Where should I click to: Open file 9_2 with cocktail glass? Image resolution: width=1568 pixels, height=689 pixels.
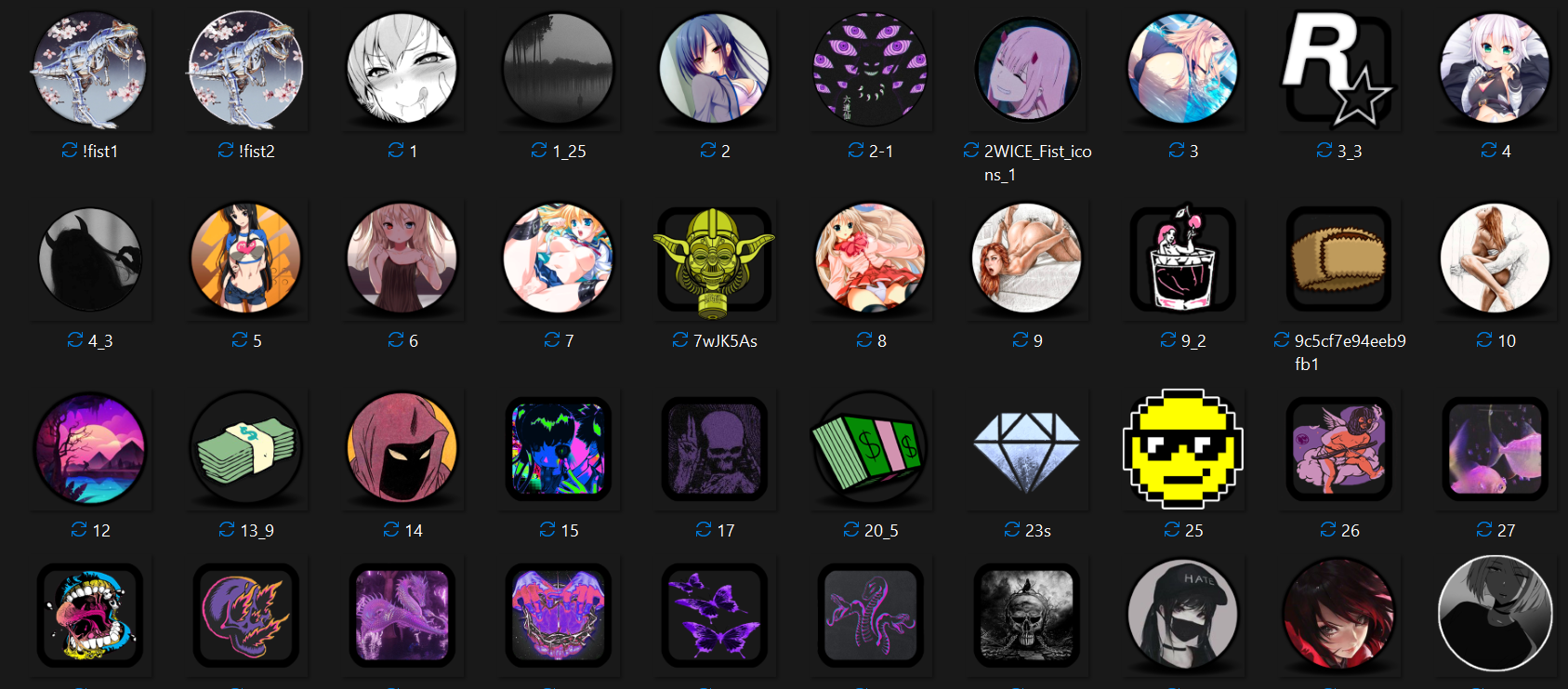pyautogui.click(x=1183, y=260)
